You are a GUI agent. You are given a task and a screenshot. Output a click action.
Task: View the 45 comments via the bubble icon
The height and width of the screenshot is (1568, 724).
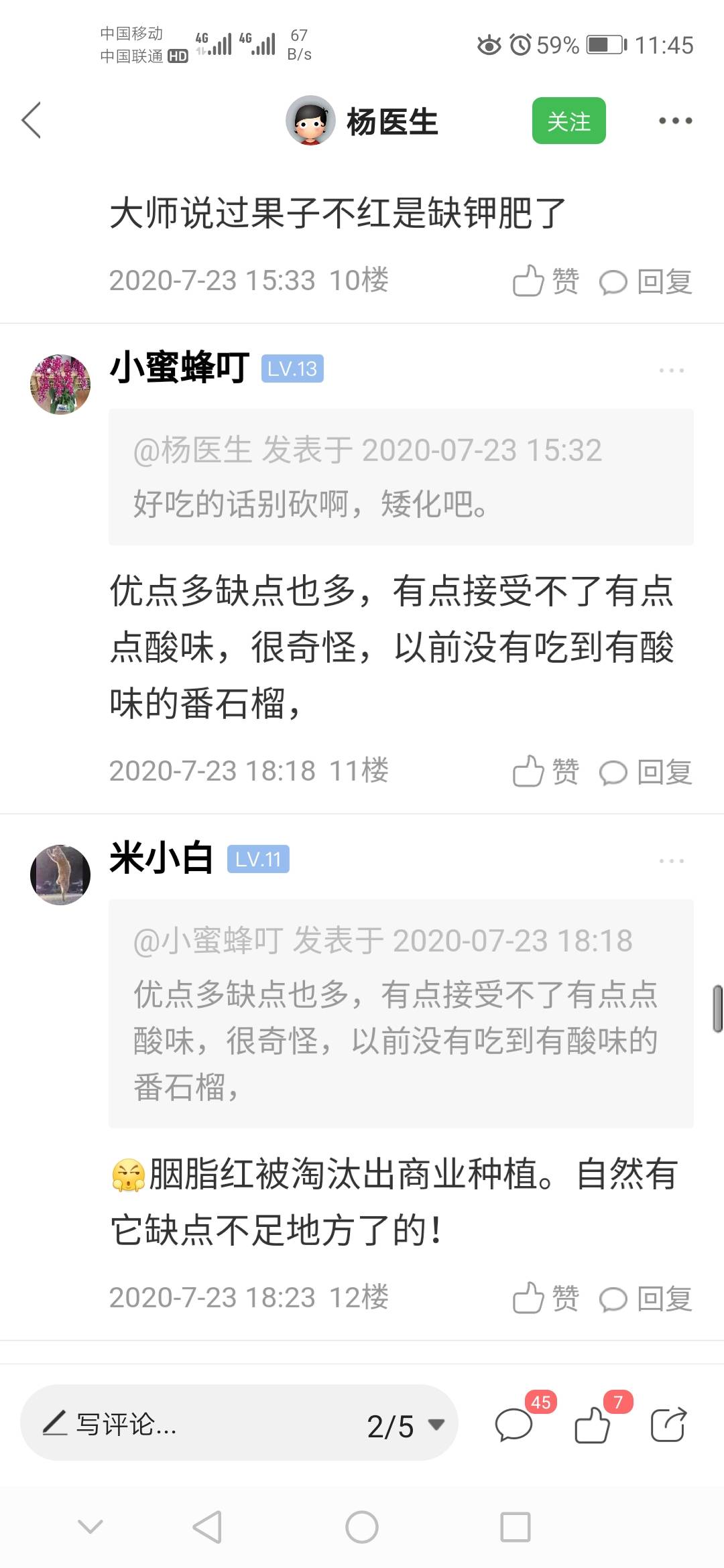515,1424
